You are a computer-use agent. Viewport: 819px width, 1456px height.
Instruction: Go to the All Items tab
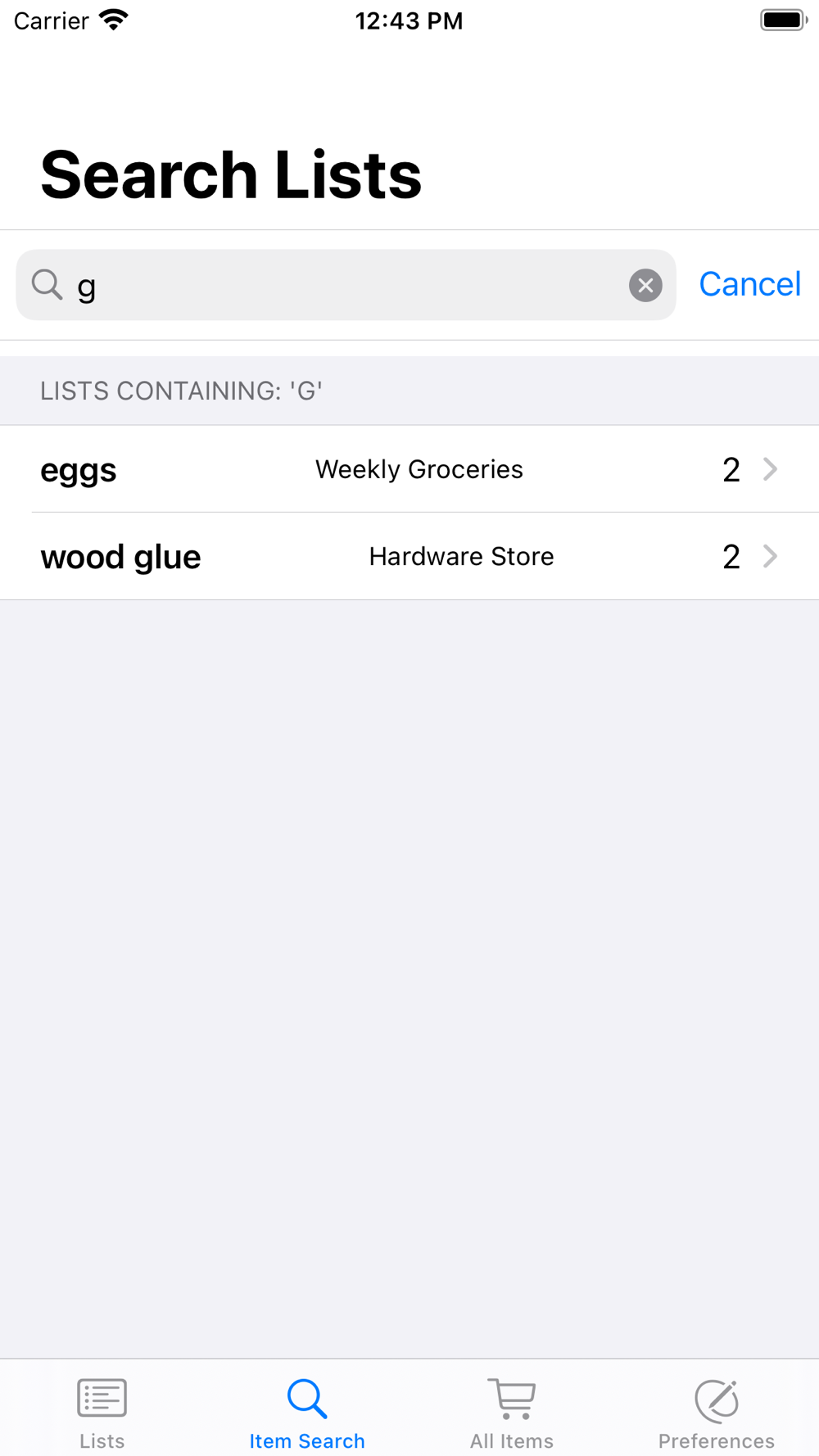[512, 1412]
